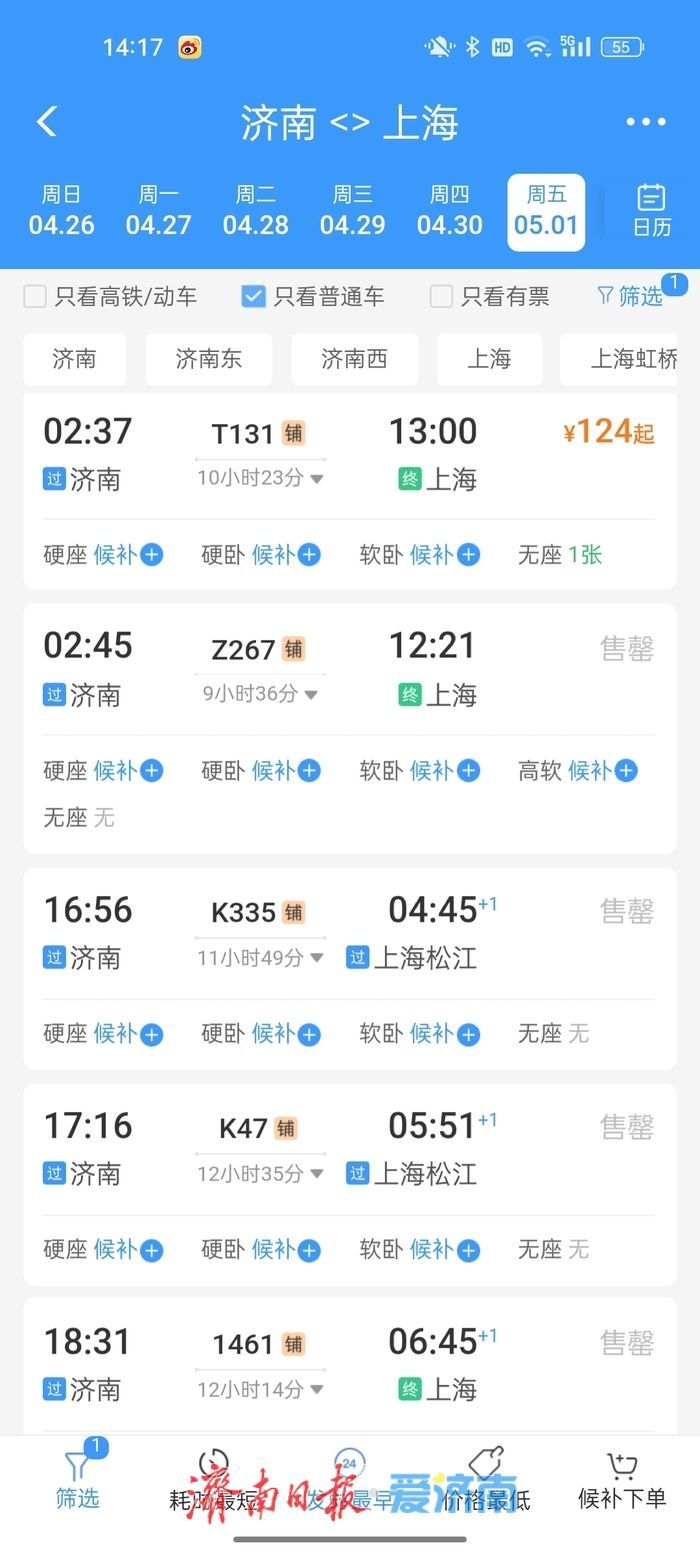The image size is (700, 1556).
Task: Open the 1461 train card
Action: tap(349, 1365)
